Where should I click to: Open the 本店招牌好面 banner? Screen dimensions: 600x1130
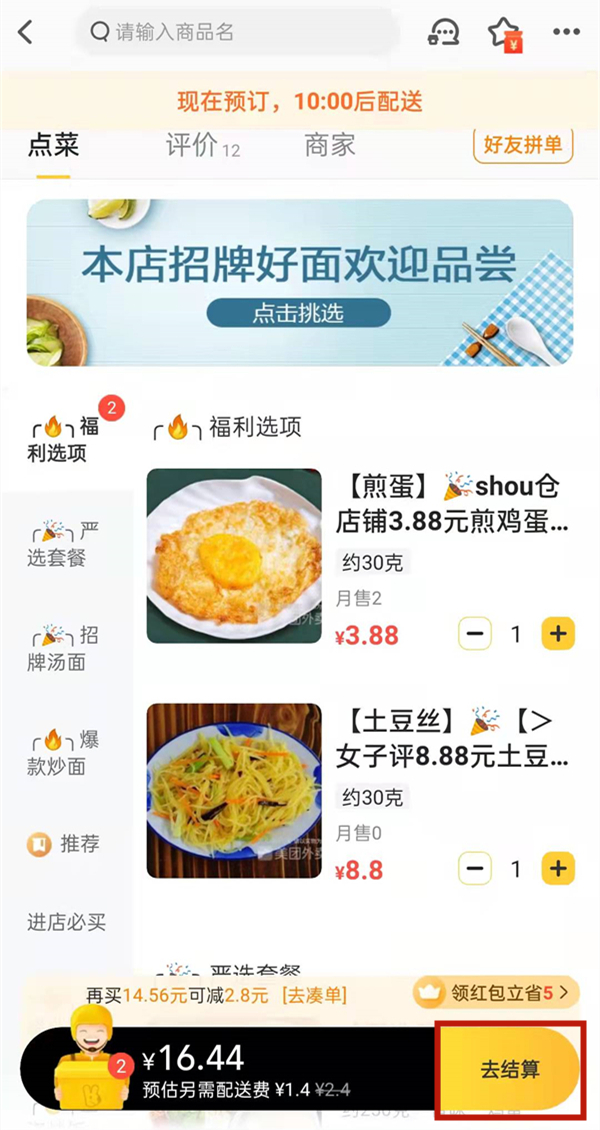pyautogui.click(x=300, y=282)
